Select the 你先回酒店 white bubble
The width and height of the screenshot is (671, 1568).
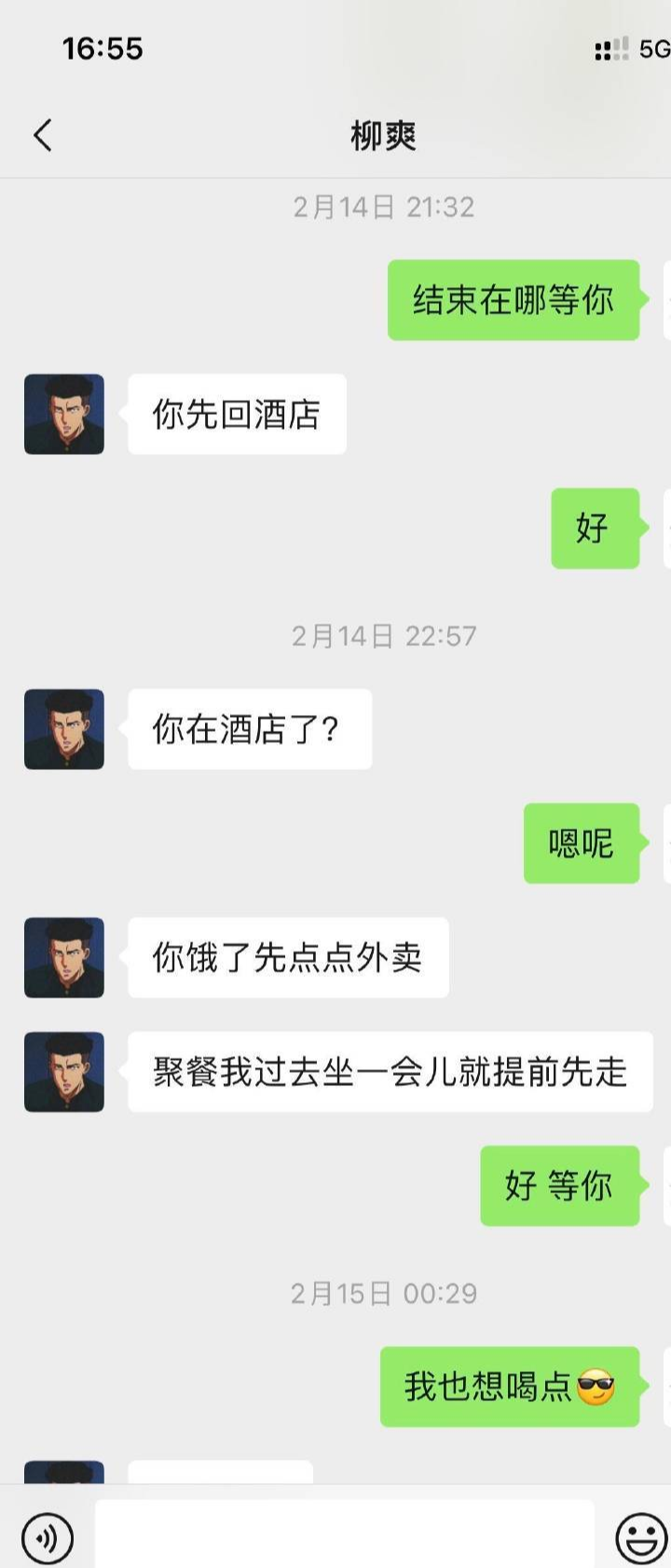point(237,413)
